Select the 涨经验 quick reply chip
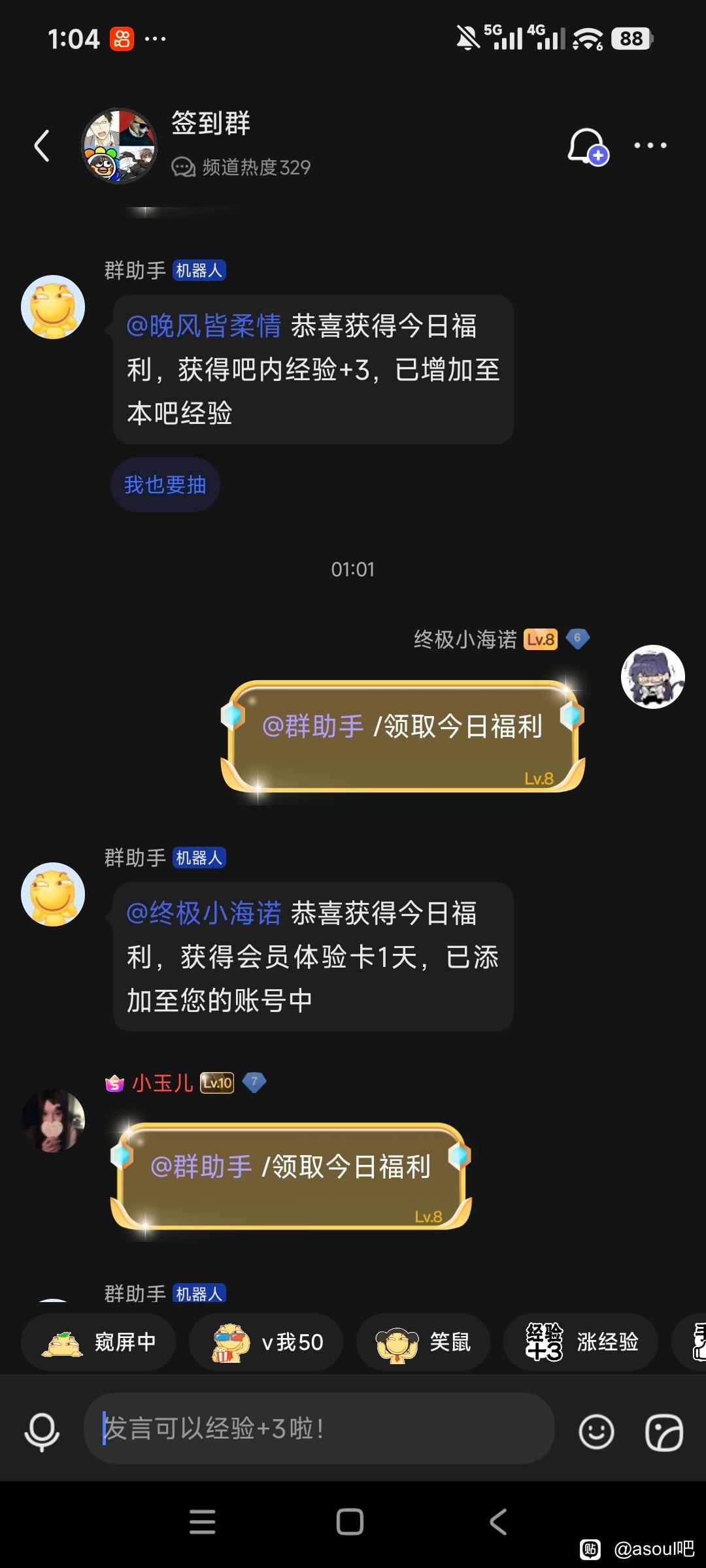The width and height of the screenshot is (706, 1568). tap(580, 1342)
